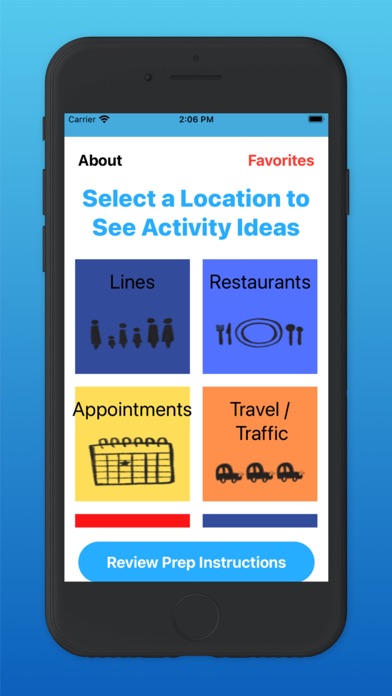The image size is (392, 696).
Task: Select the Lines location tile
Action: 132,316
